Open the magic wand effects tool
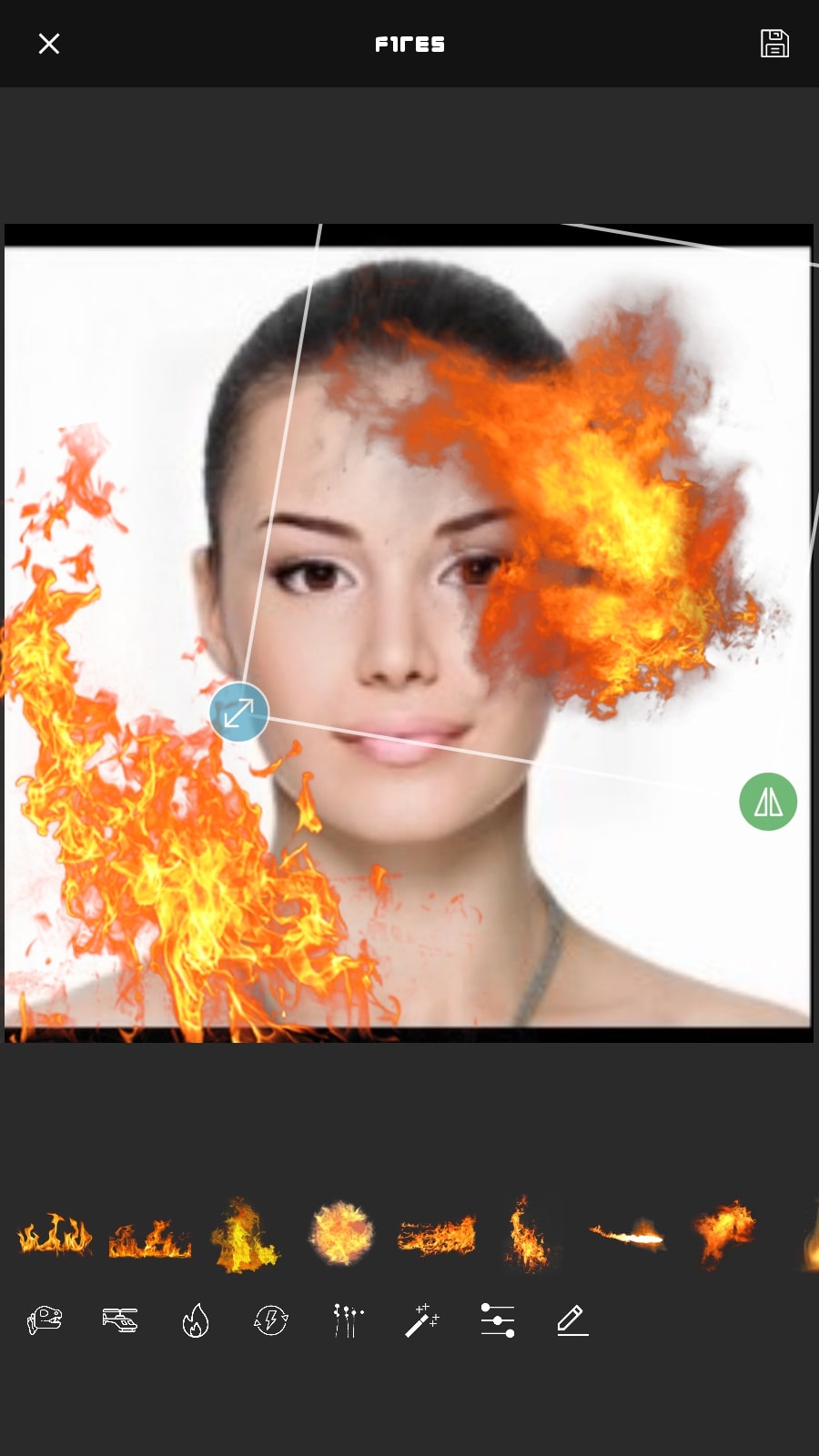This screenshot has height=1456, width=819. click(421, 1320)
